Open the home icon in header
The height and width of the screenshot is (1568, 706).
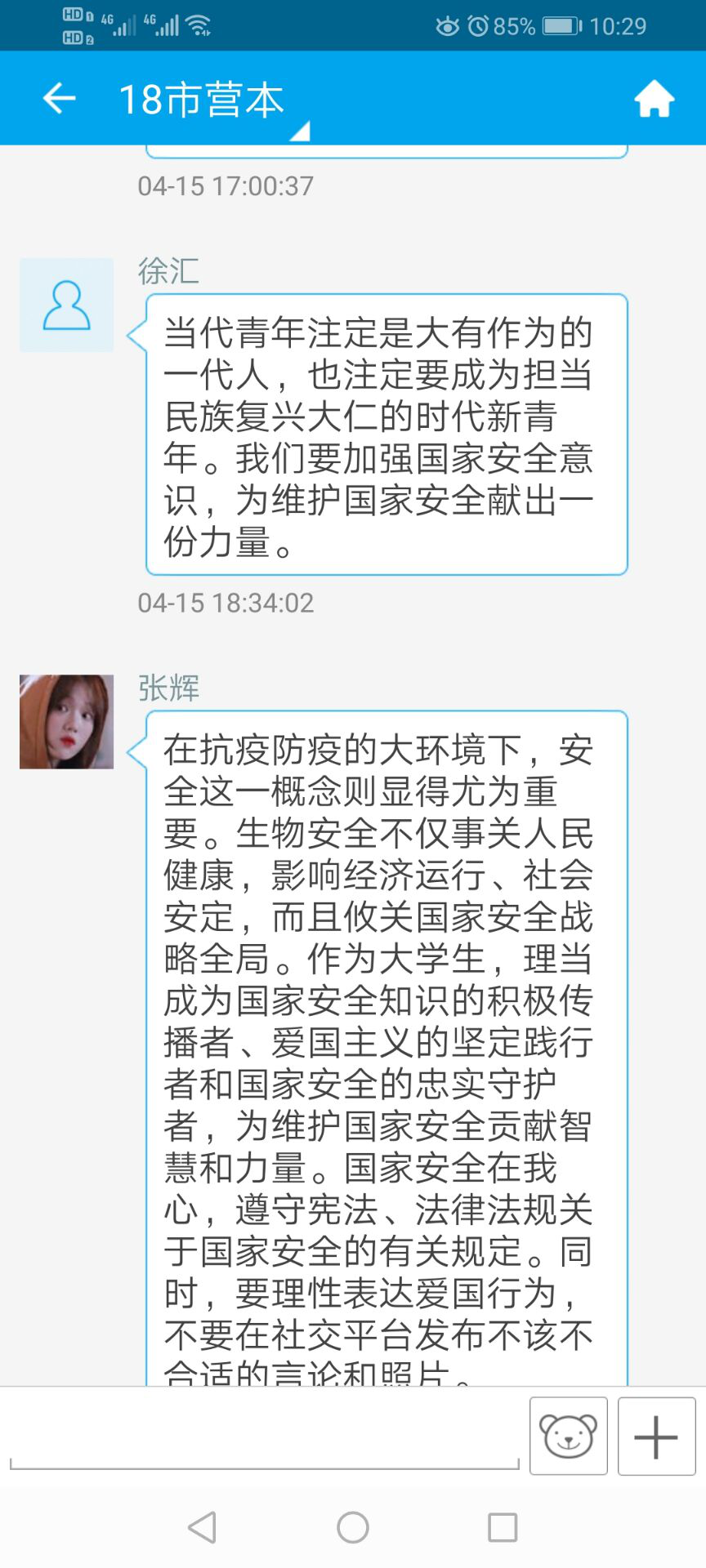(x=654, y=100)
